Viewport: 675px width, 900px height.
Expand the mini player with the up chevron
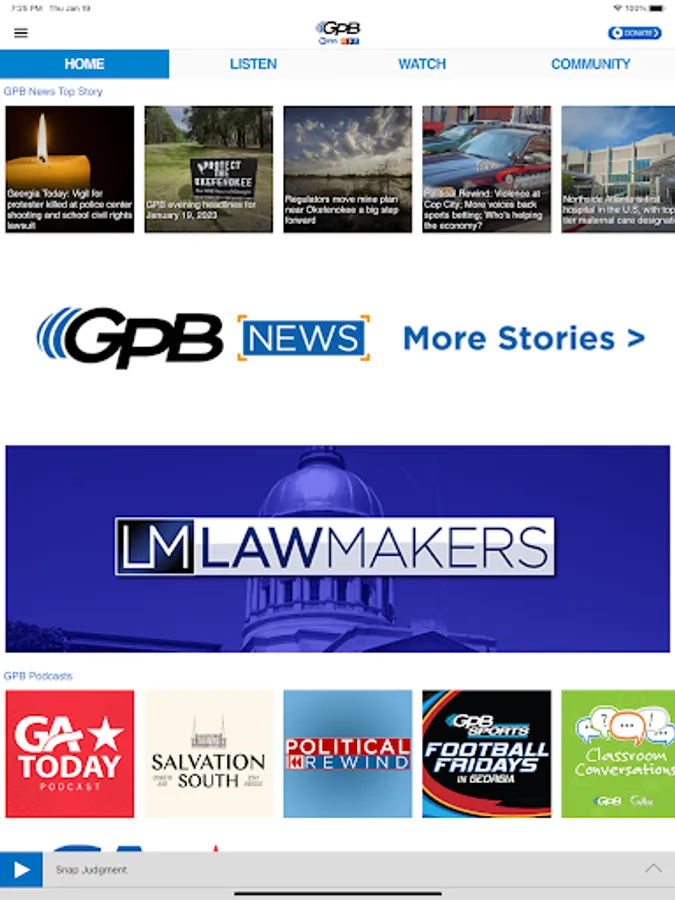tap(653, 868)
